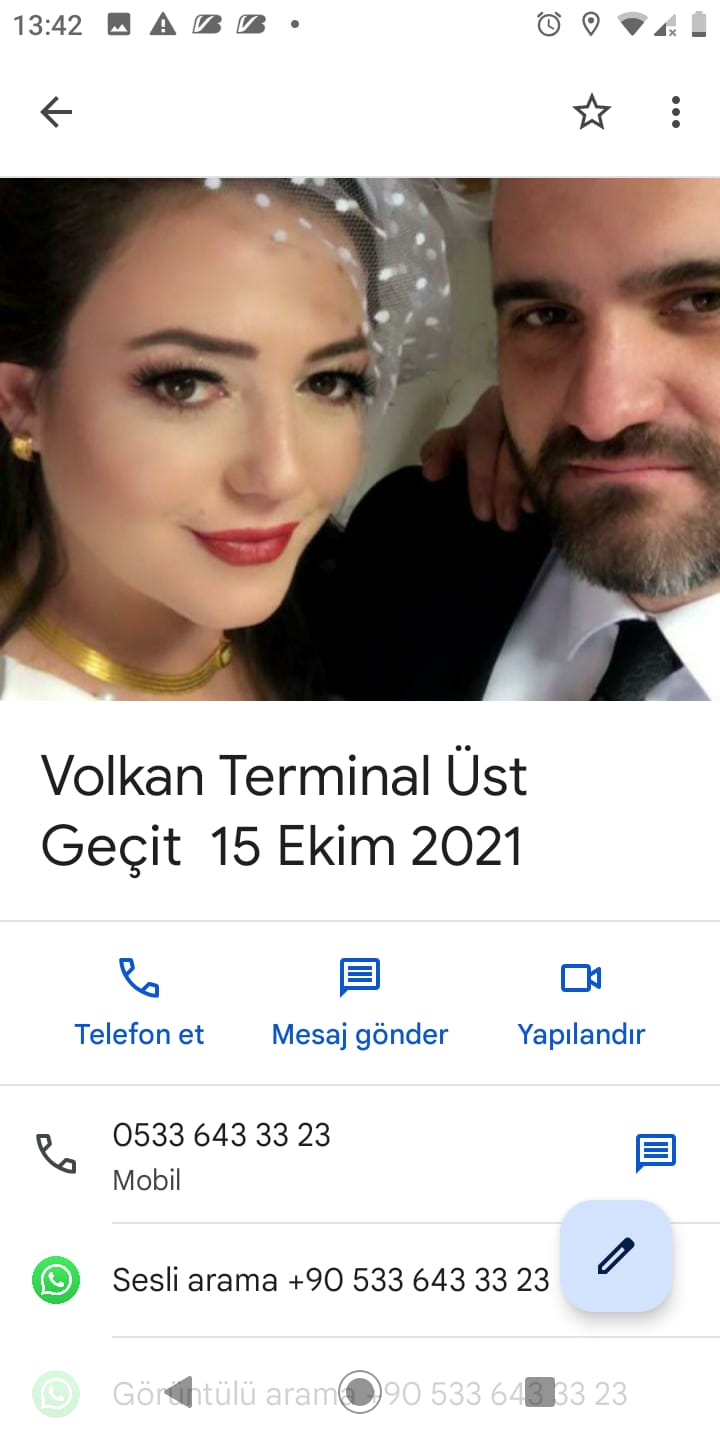Tap the system home button
The image size is (720, 1440).
click(360, 1391)
